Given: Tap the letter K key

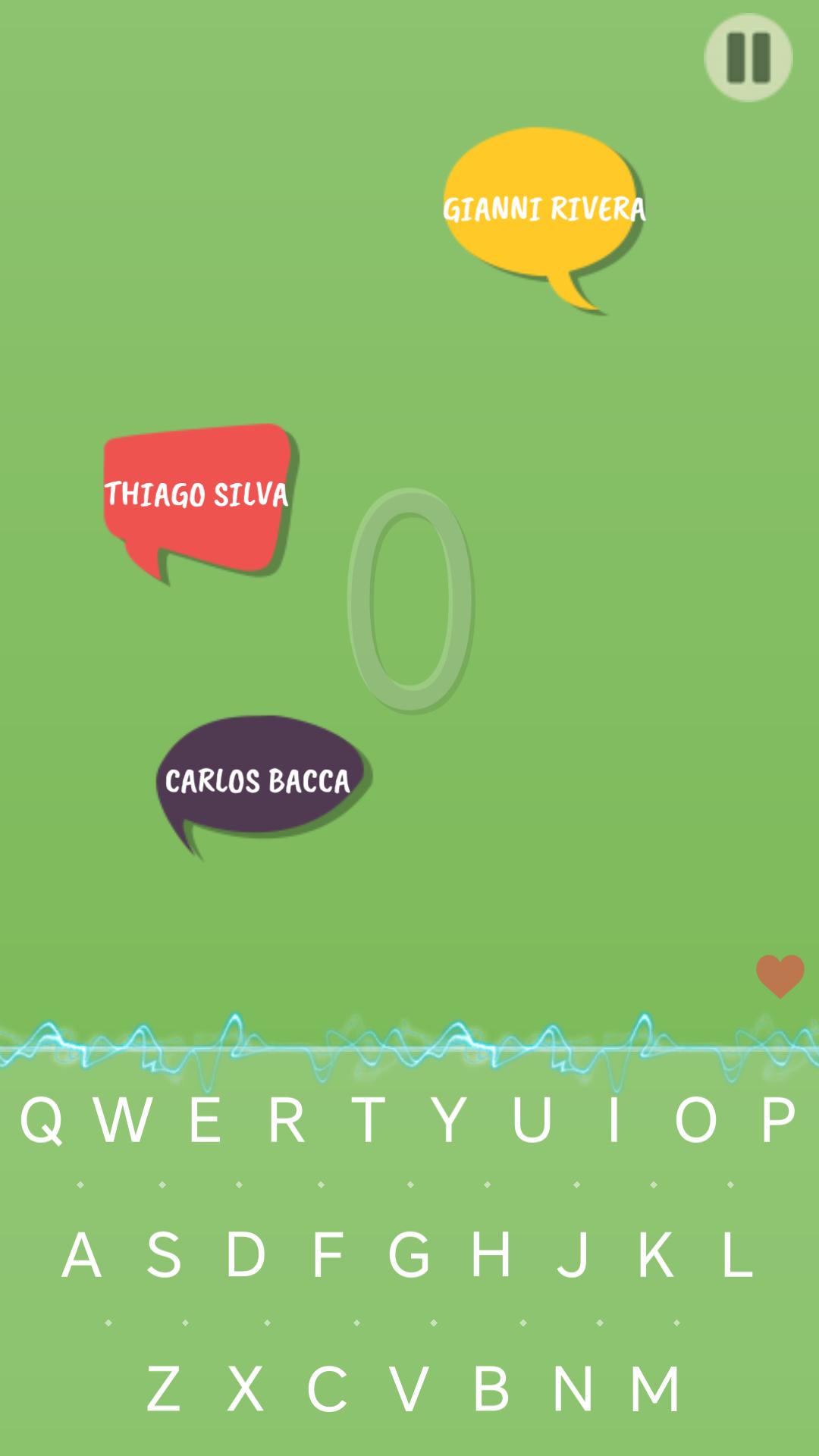Looking at the screenshot, I should click(x=655, y=1254).
